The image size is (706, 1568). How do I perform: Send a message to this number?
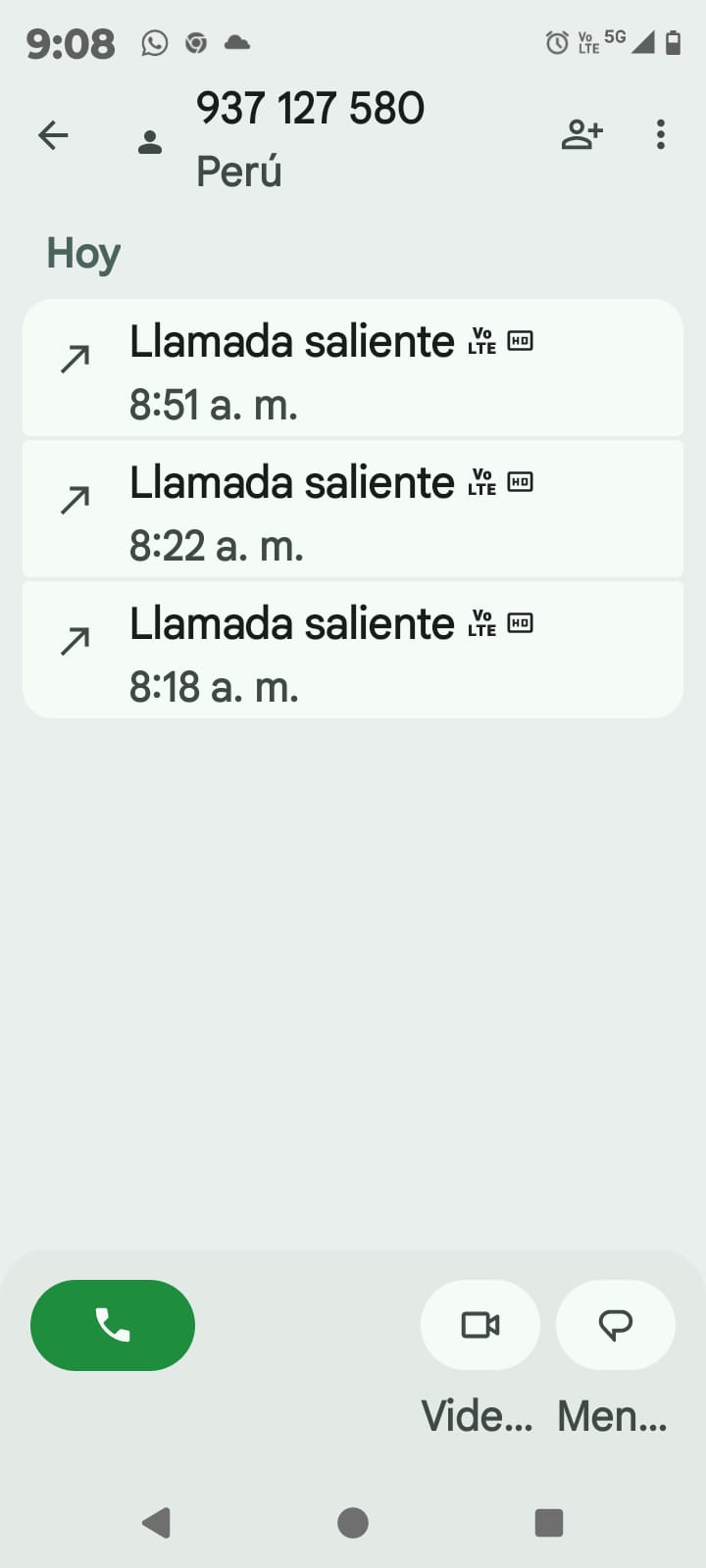point(615,1325)
